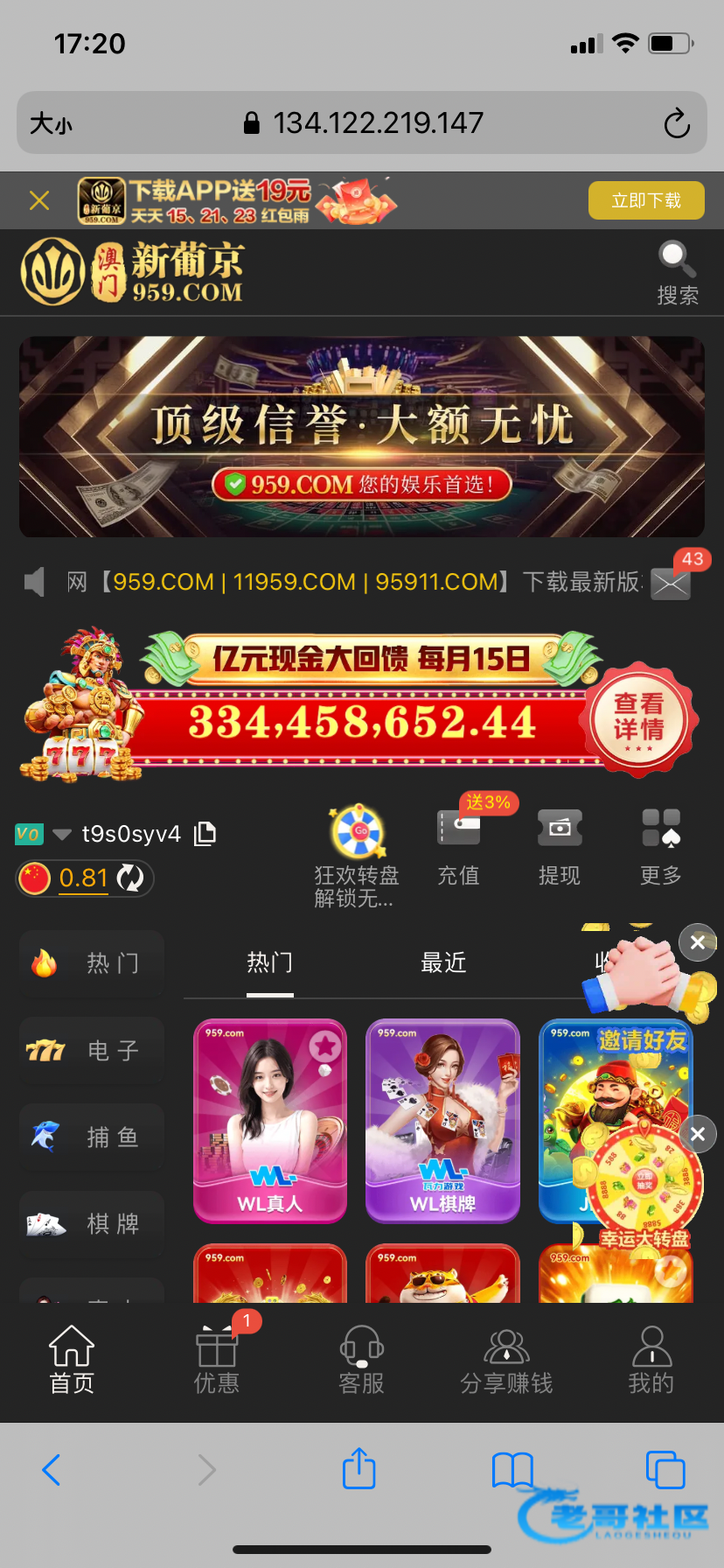Switch to the 优惠 promotions tab
This screenshot has height=1568, width=724.
(x=216, y=1360)
